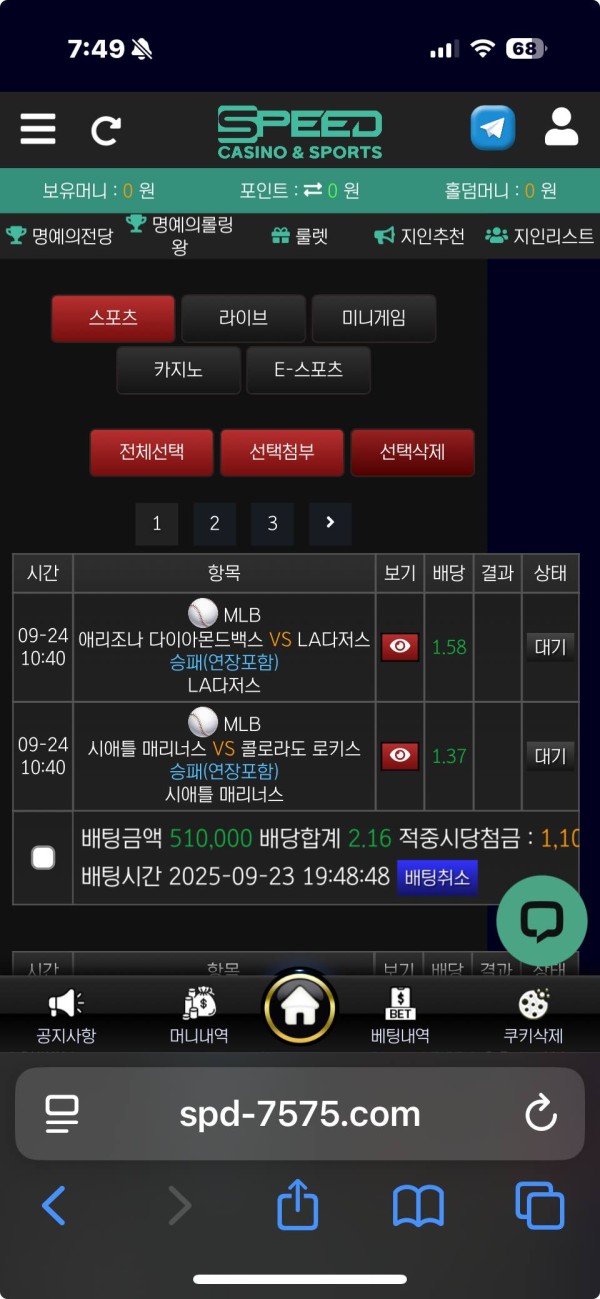
Task: Check the bet slip checkbox
Action: coord(43,858)
